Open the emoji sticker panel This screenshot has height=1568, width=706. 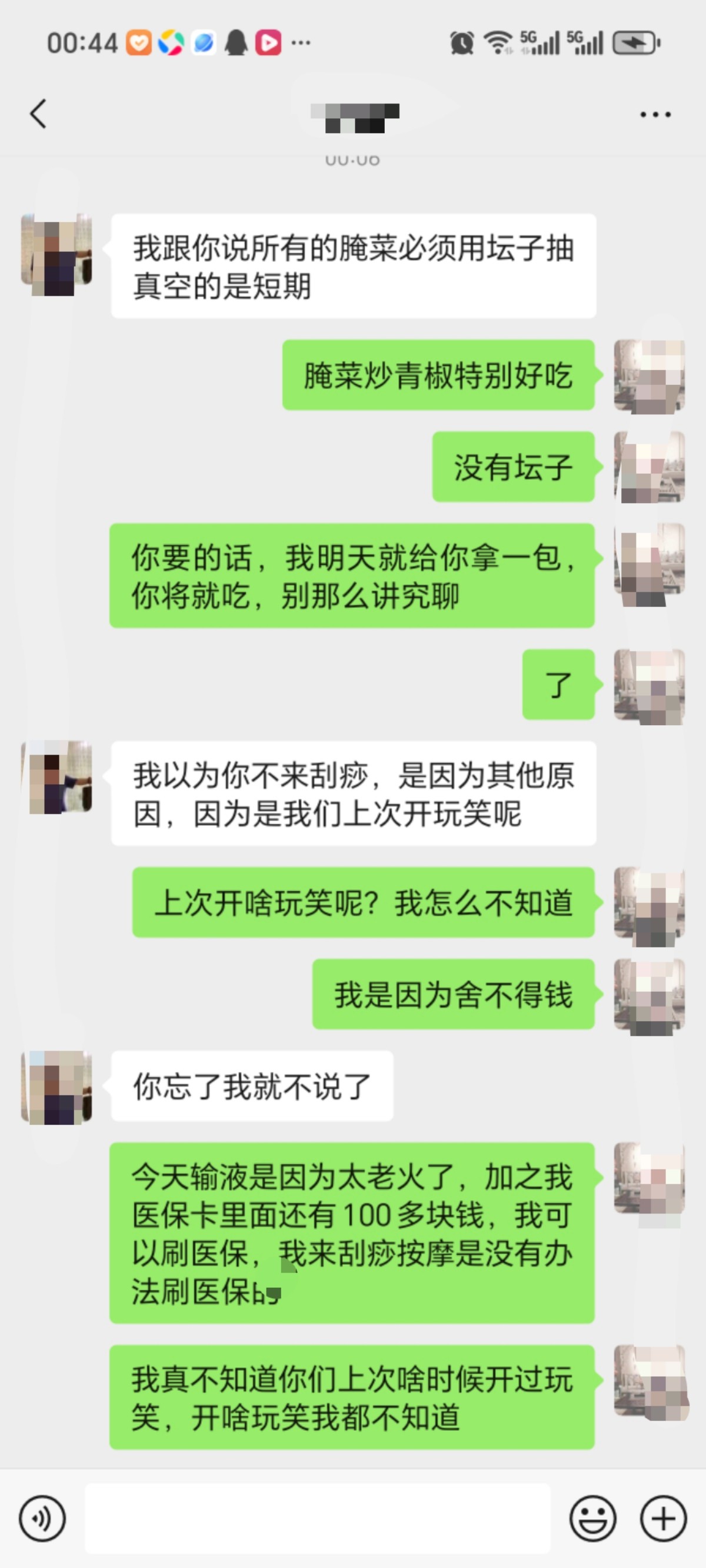592,1518
